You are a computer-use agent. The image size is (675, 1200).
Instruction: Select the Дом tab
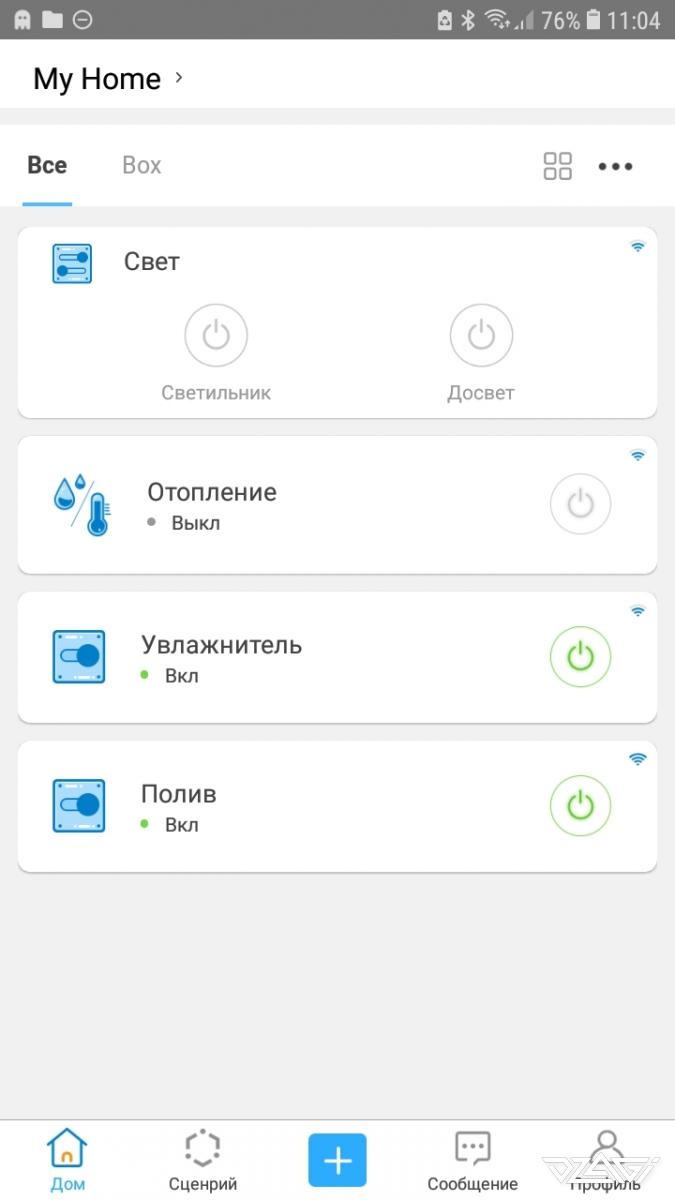[67, 1161]
